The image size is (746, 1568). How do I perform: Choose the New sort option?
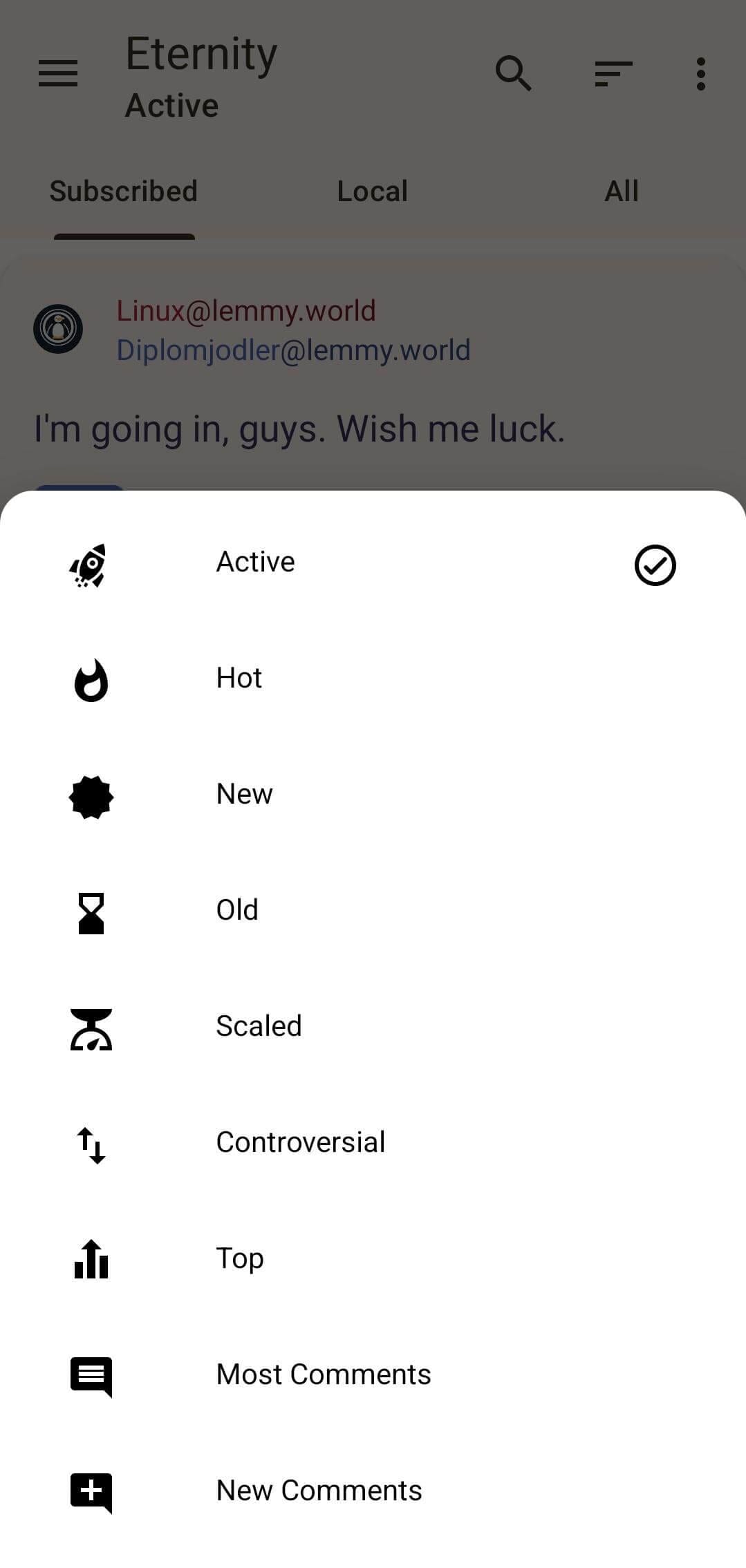(244, 795)
